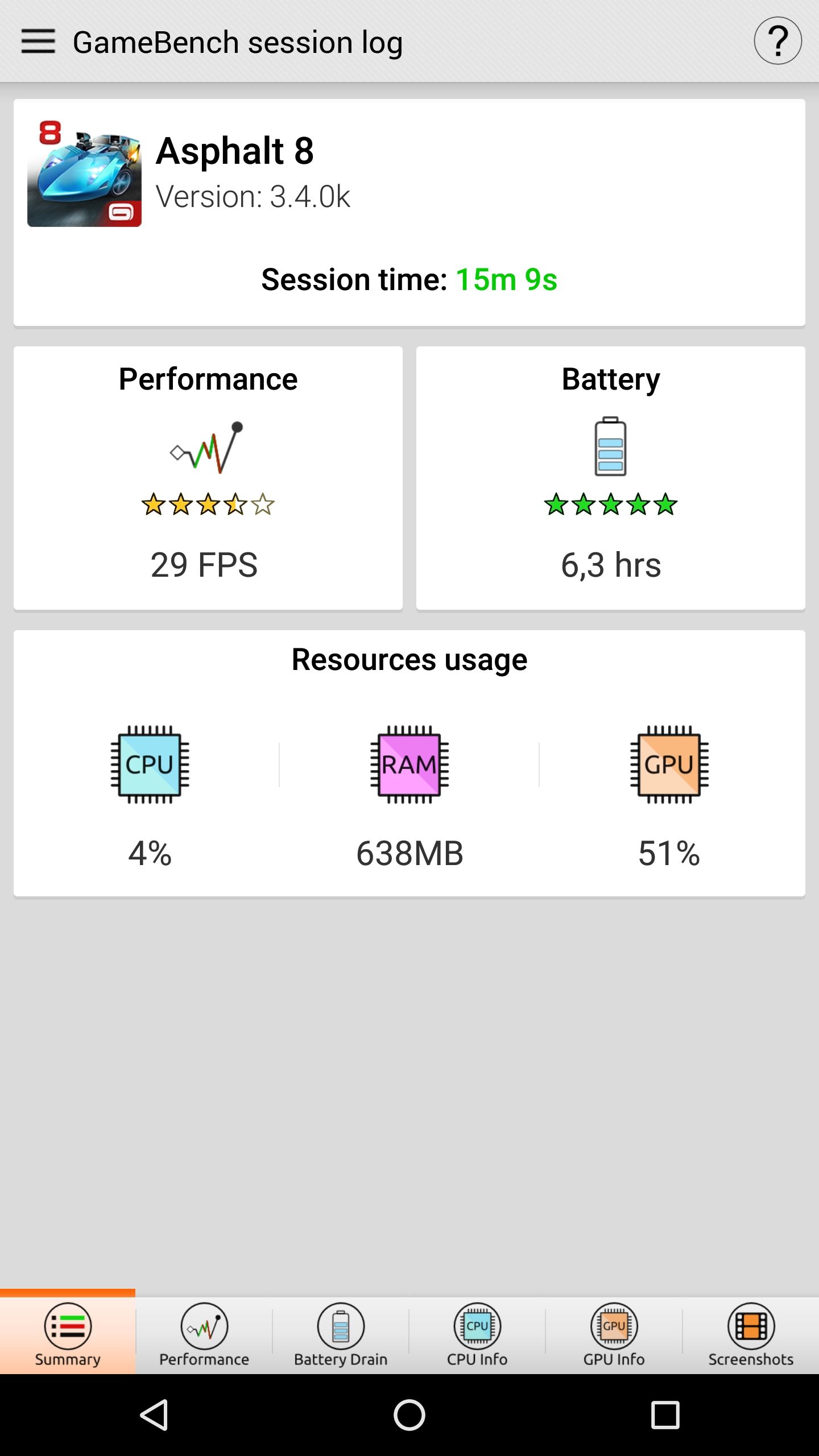The width and height of the screenshot is (819, 1456).
Task: Open the Battery Drain tab
Action: tap(341, 1334)
